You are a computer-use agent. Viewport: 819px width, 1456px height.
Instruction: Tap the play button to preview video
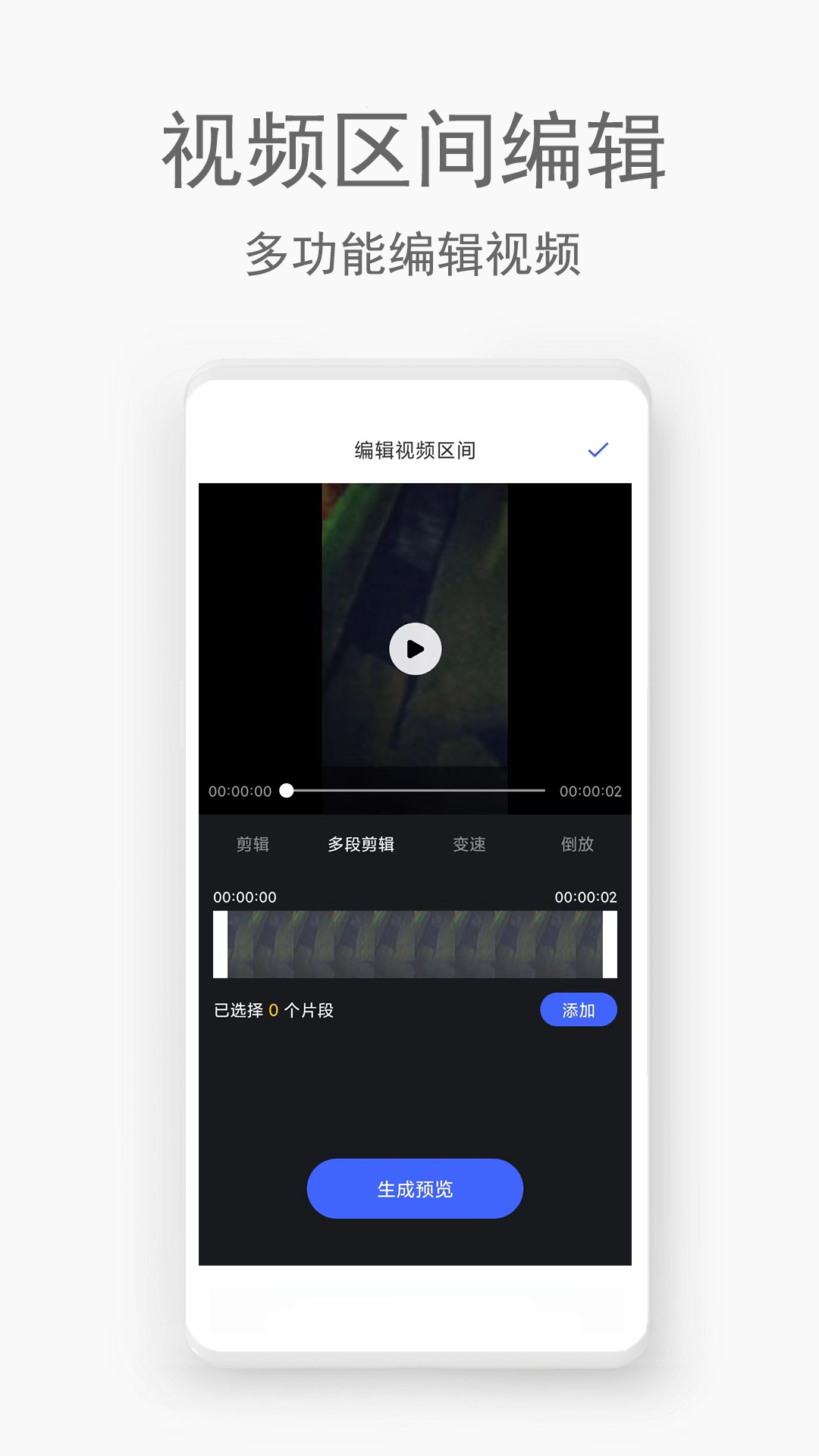414,648
